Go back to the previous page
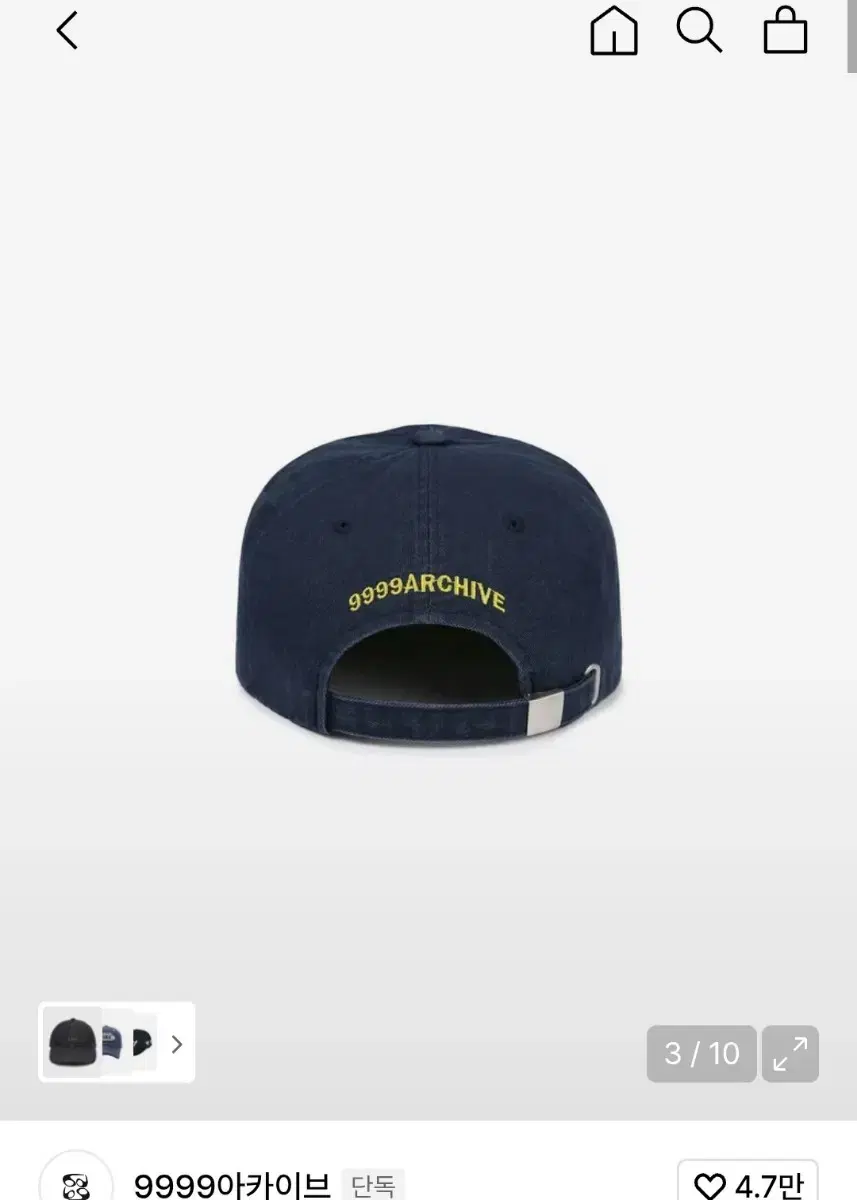857x1200 pixels. click(x=67, y=31)
